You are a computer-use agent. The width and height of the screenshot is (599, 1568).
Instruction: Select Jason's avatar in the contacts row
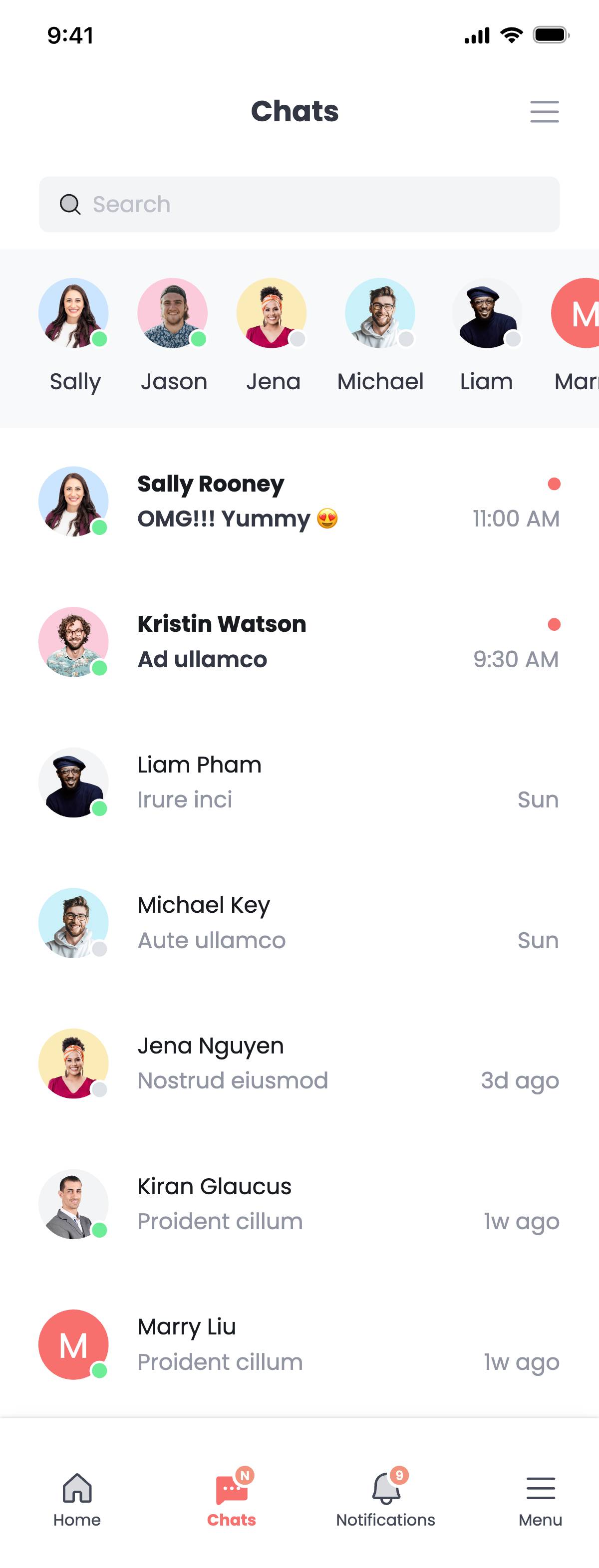172,313
